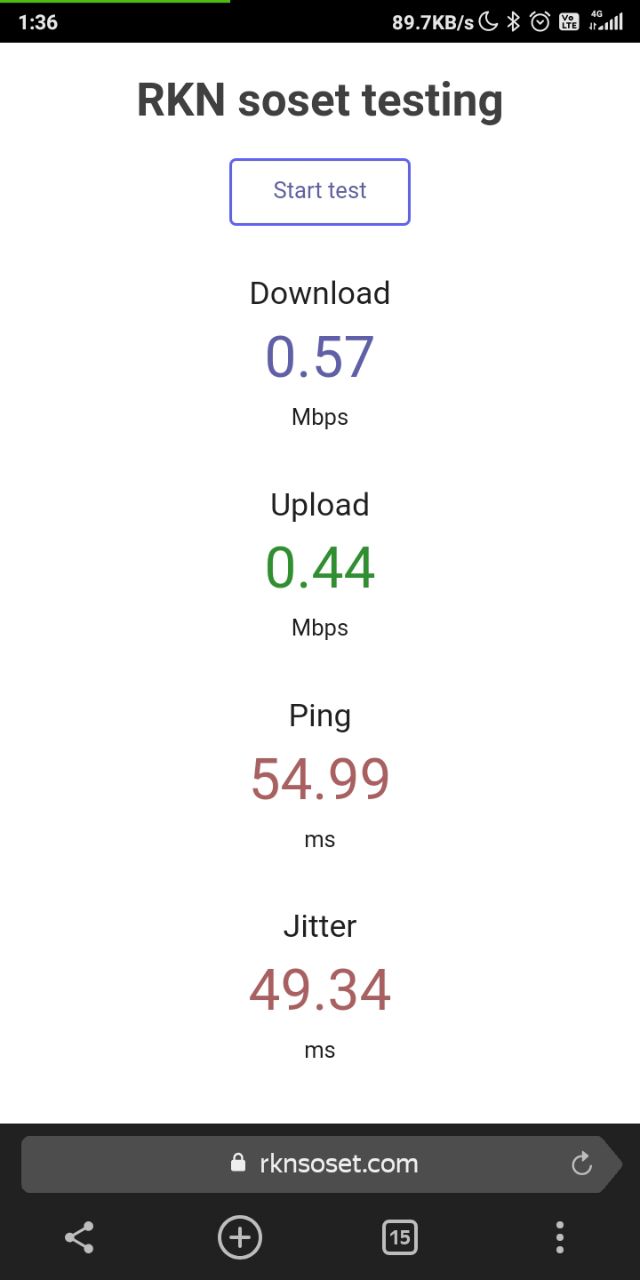The image size is (640, 1280).
Task: Open a new browser tab
Action: 240,1238
